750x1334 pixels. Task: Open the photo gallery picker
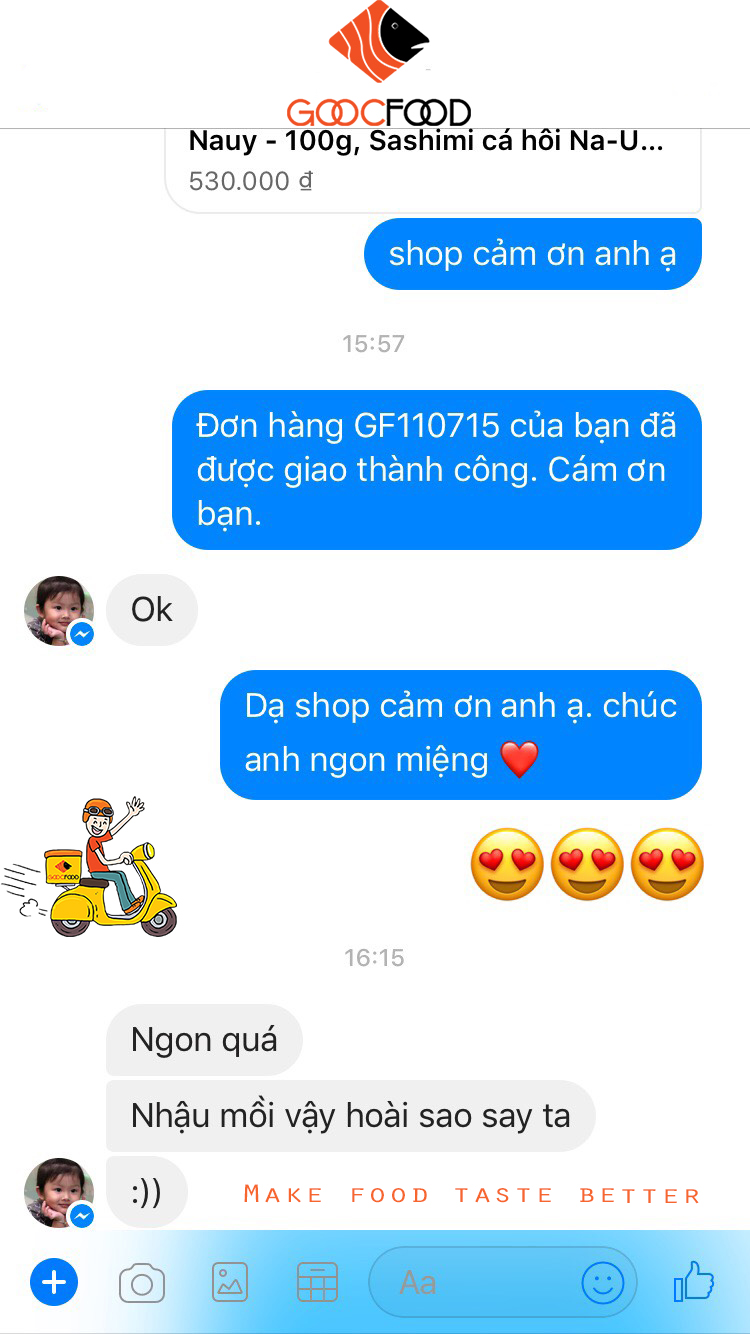coord(230,1282)
